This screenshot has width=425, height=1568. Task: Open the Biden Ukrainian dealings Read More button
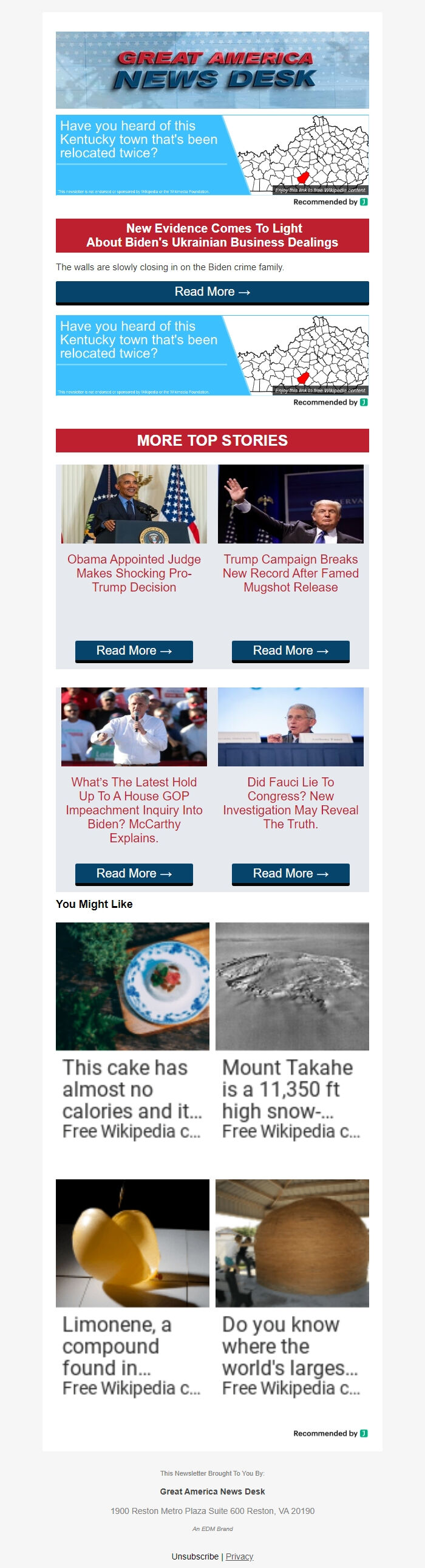pyautogui.click(x=212, y=292)
